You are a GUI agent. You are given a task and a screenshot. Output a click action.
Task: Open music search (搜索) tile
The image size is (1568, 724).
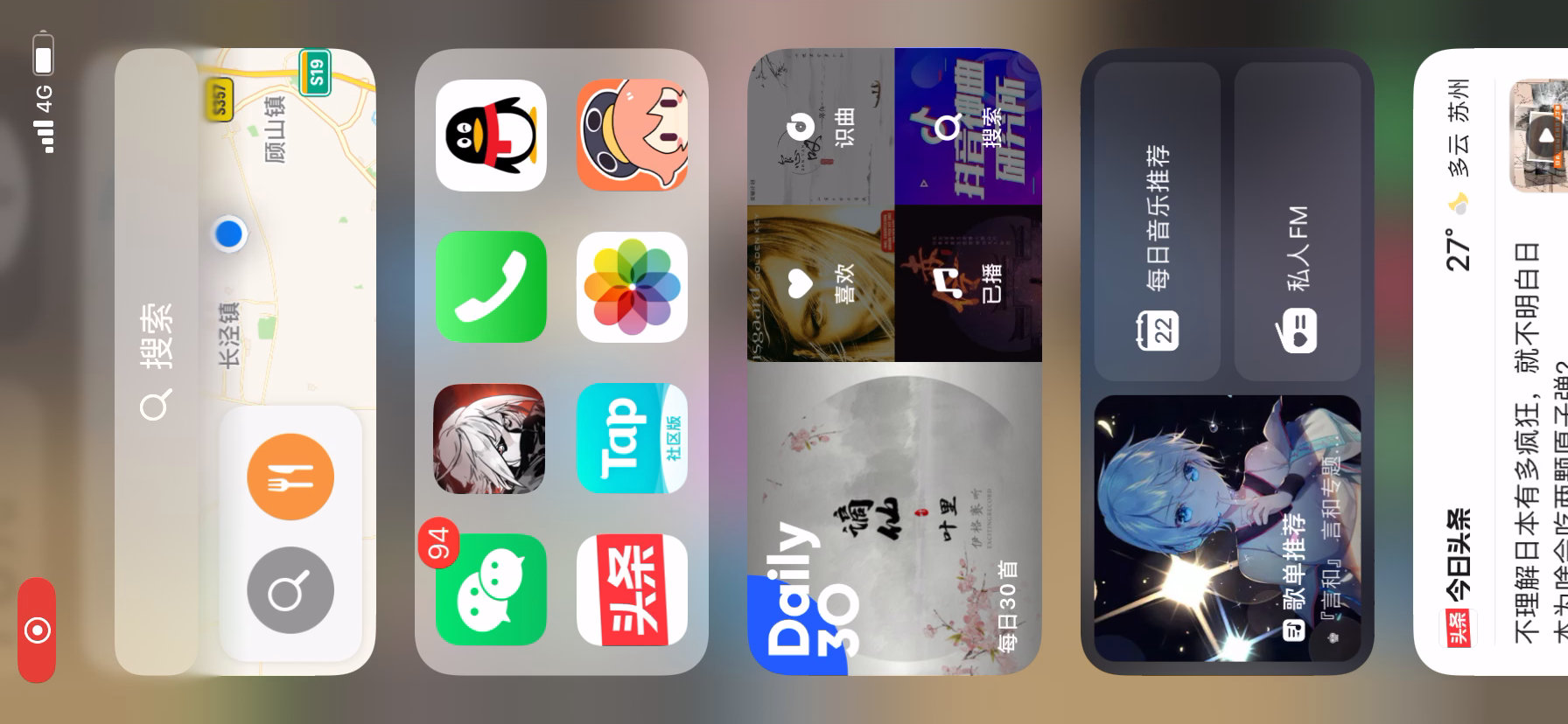pos(968,127)
